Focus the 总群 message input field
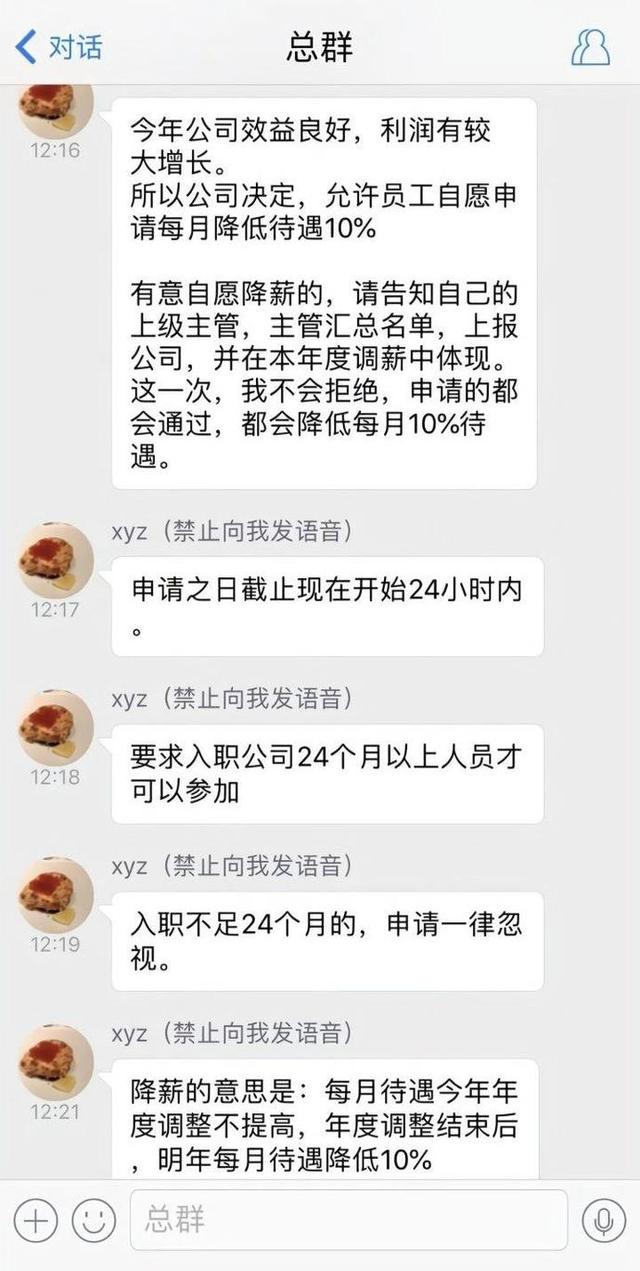This screenshot has width=640, height=1271. click(x=348, y=1219)
